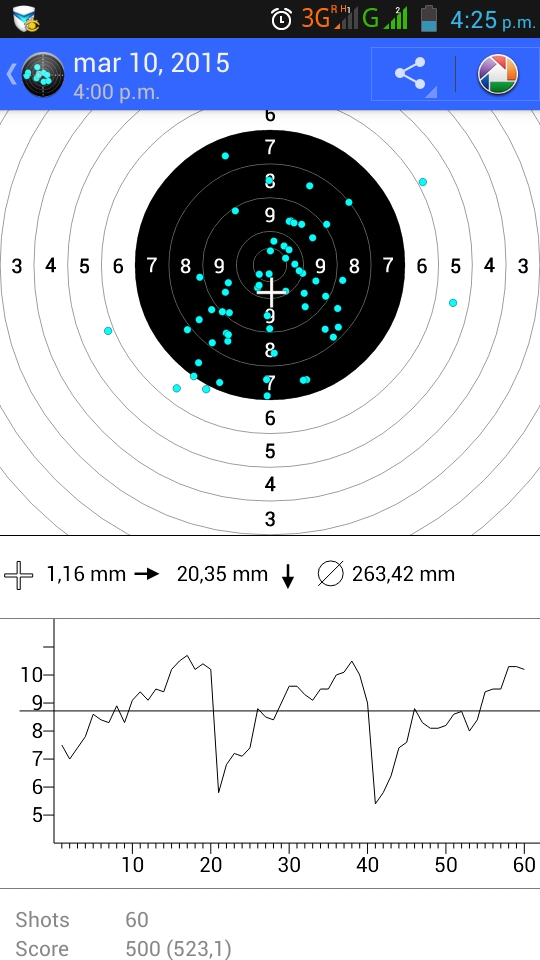Open the share menu
Image resolution: width=540 pixels, height=960 pixels.
tap(412, 74)
